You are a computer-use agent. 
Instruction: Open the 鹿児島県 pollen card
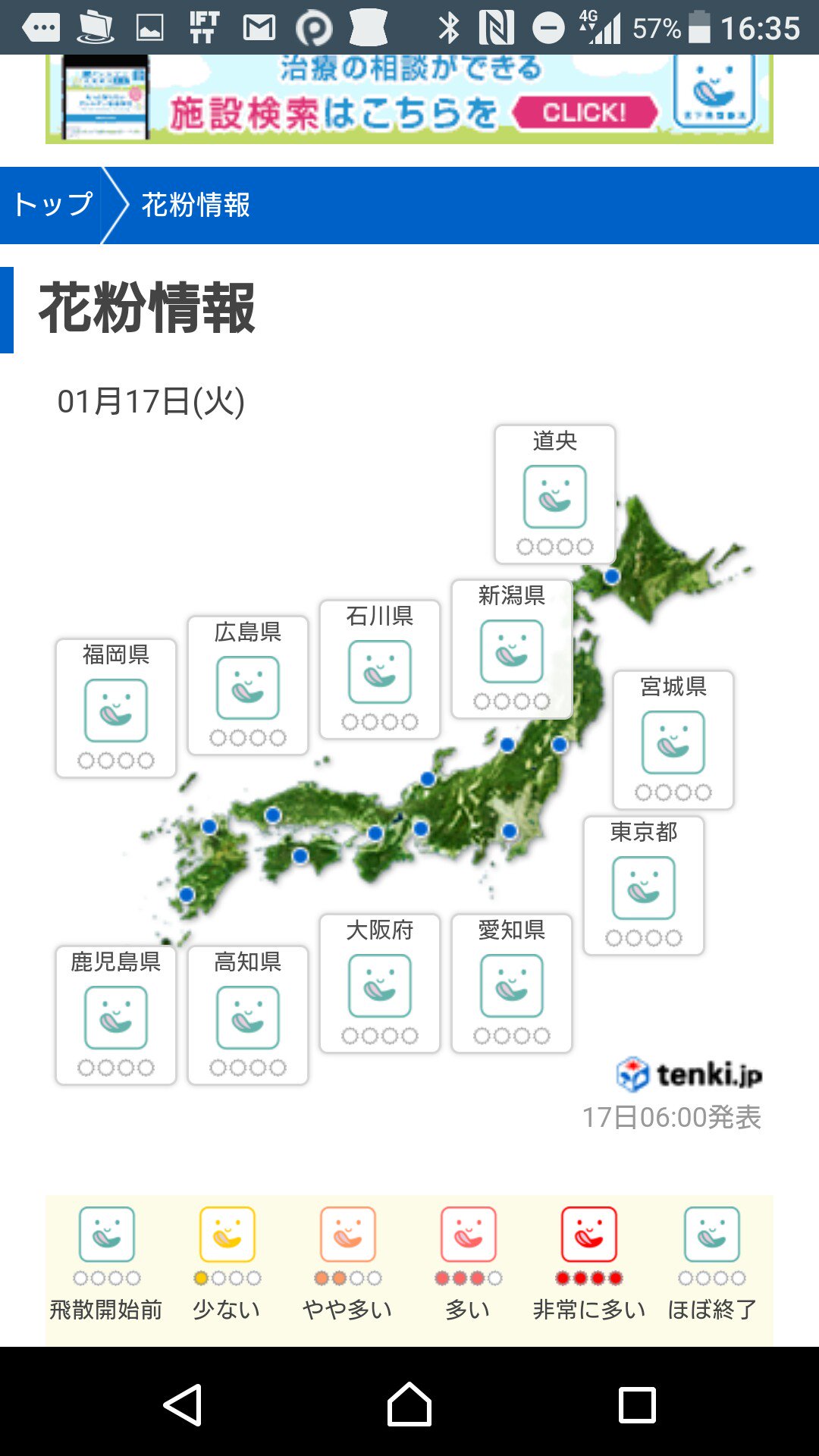coord(116,1015)
